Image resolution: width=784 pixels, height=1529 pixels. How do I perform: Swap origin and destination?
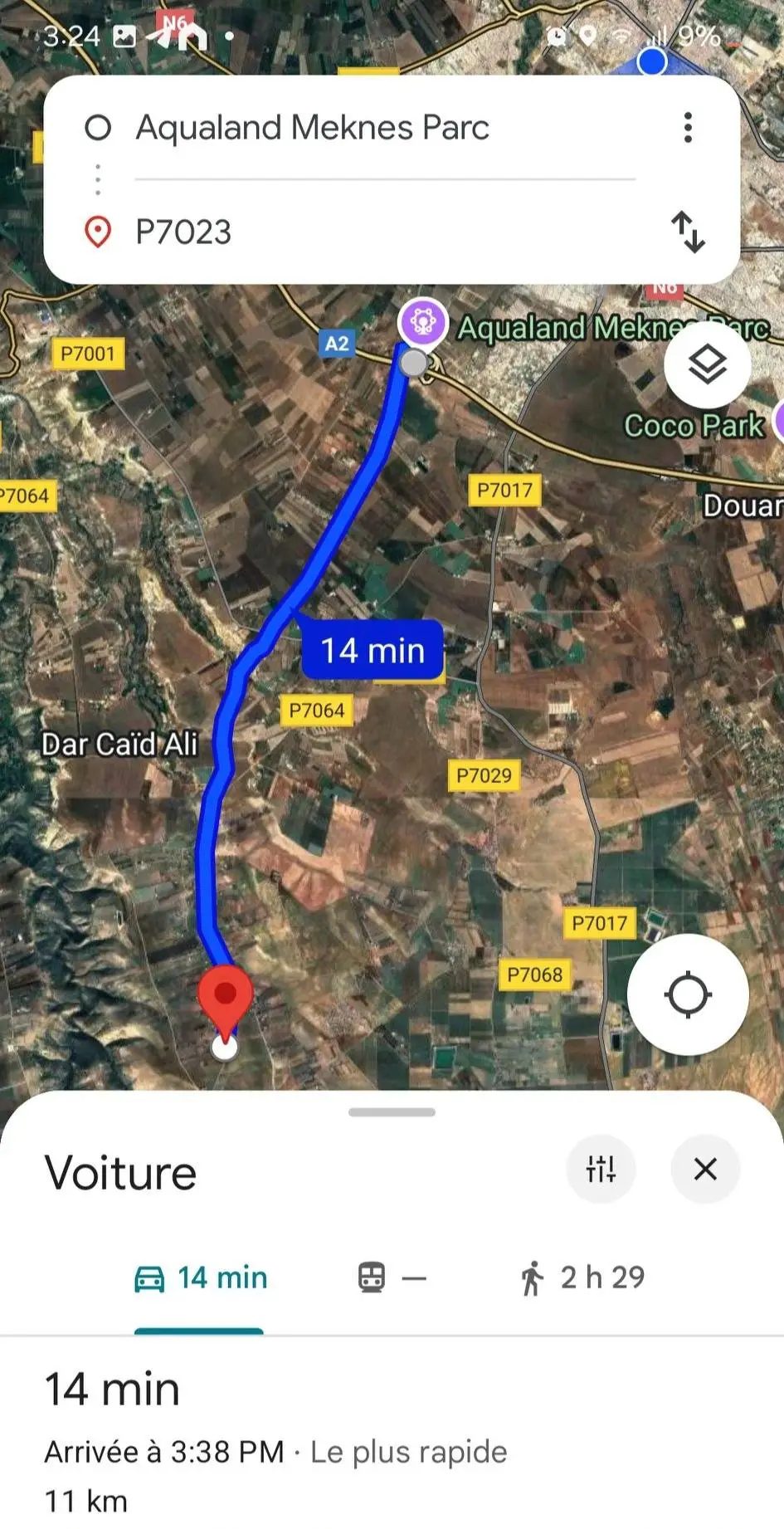(688, 232)
